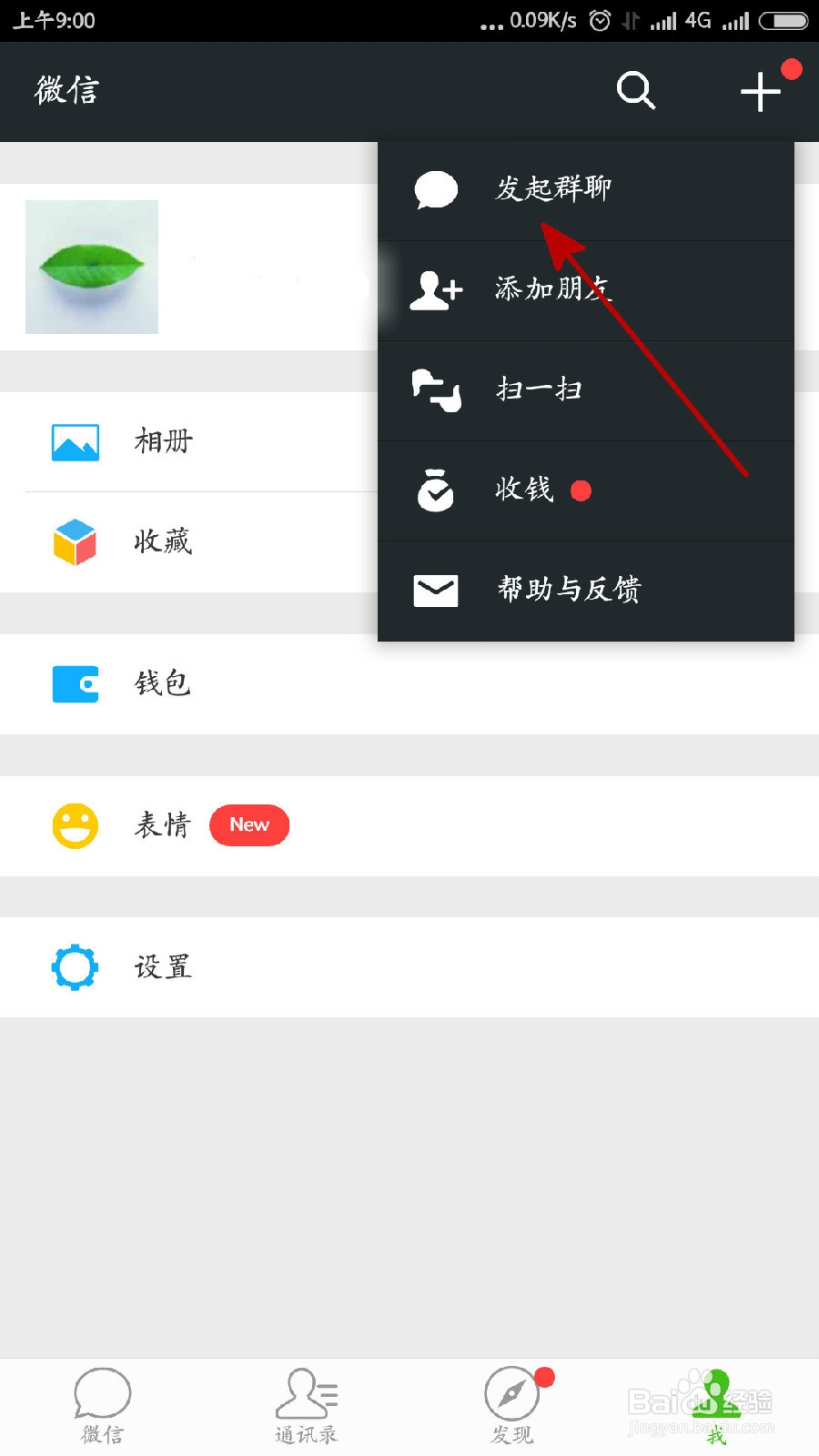This screenshot has width=819, height=1456.
Task: Click the 收钱 money pouch icon
Action: [x=435, y=491]
